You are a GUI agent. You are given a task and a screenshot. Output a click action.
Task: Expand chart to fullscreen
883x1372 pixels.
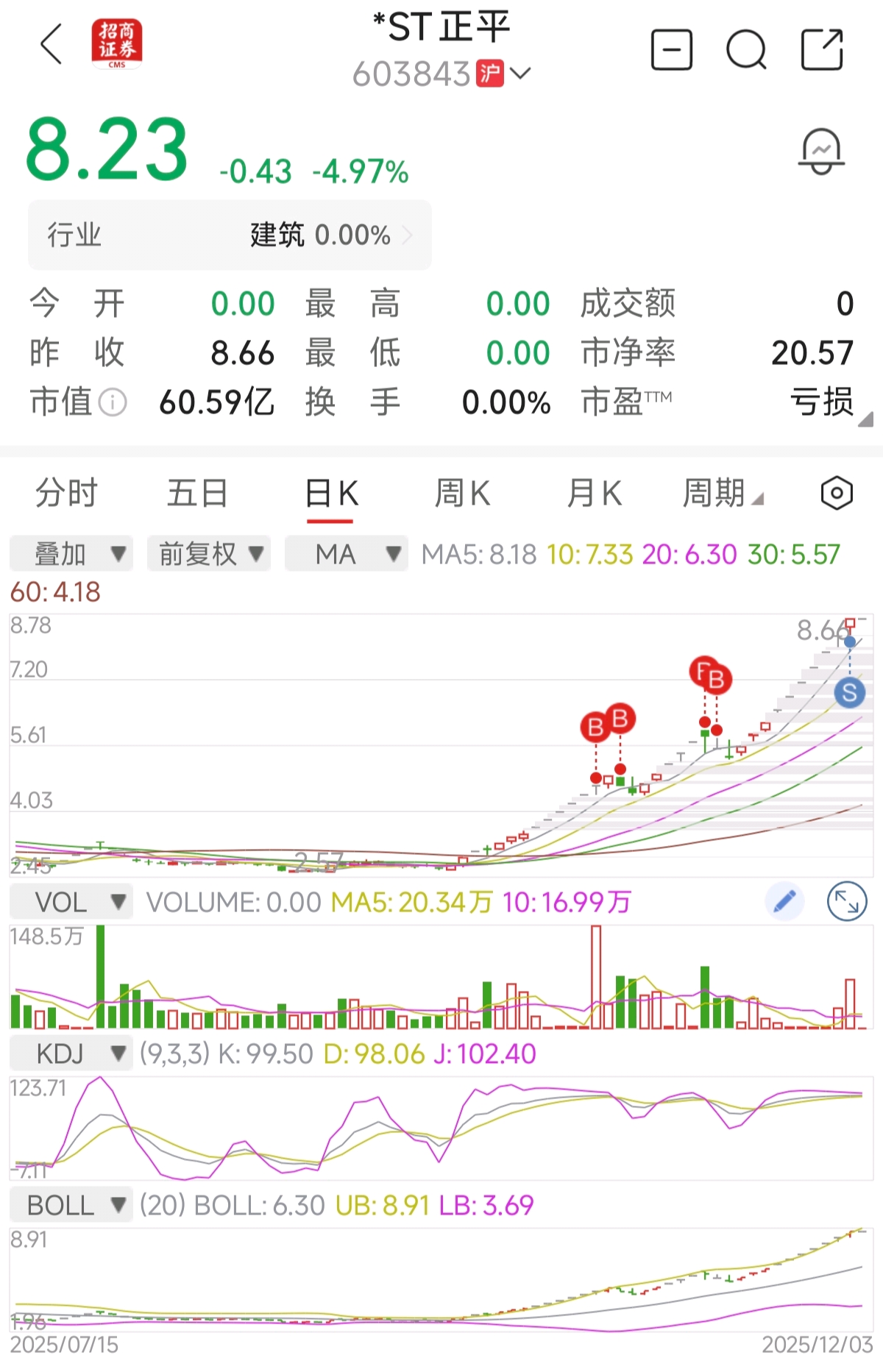(847, 901)
